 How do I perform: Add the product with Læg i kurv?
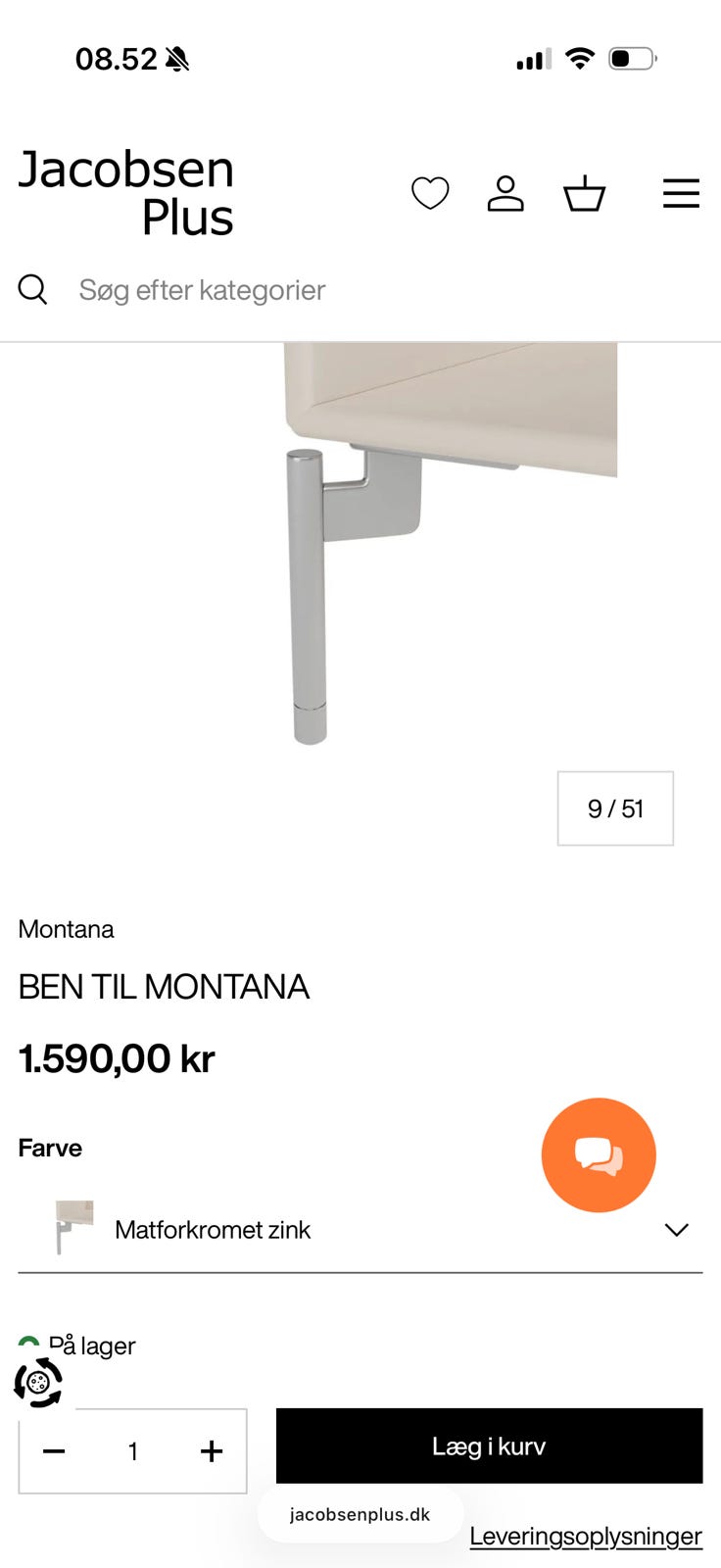pos(489,1446)
